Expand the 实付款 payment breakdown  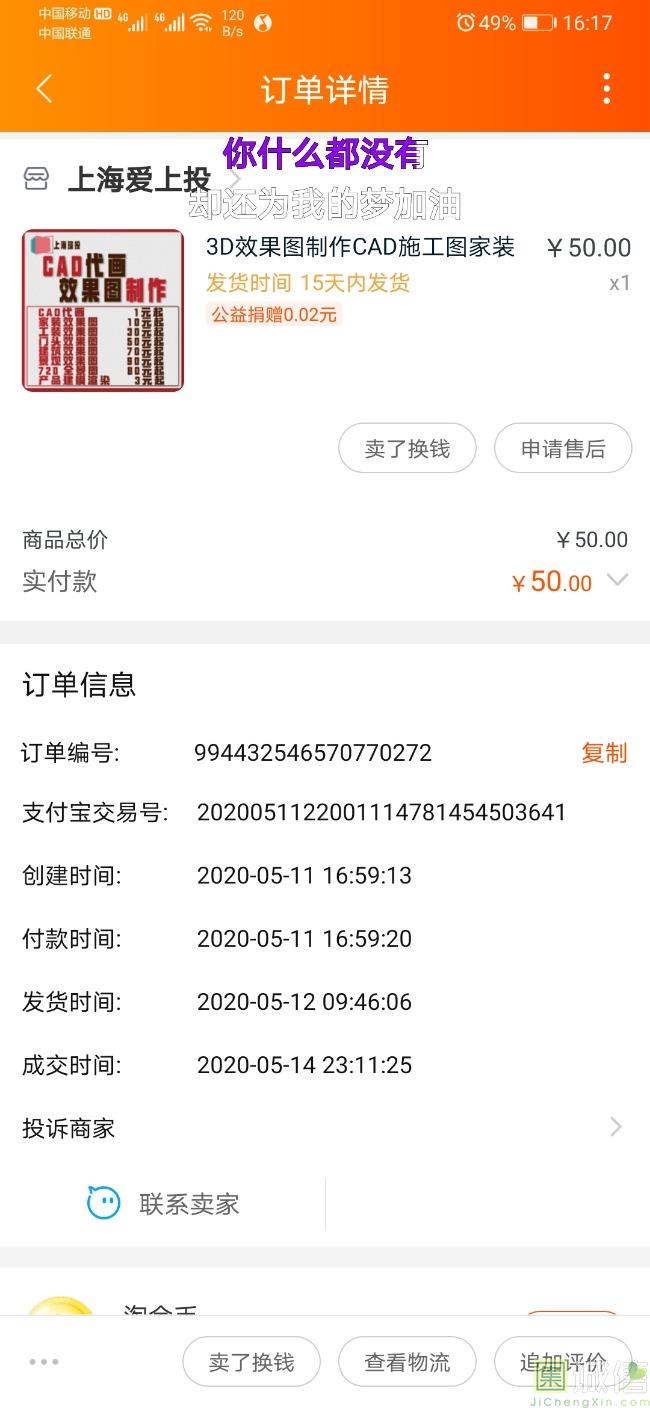(x=618, y=580)
